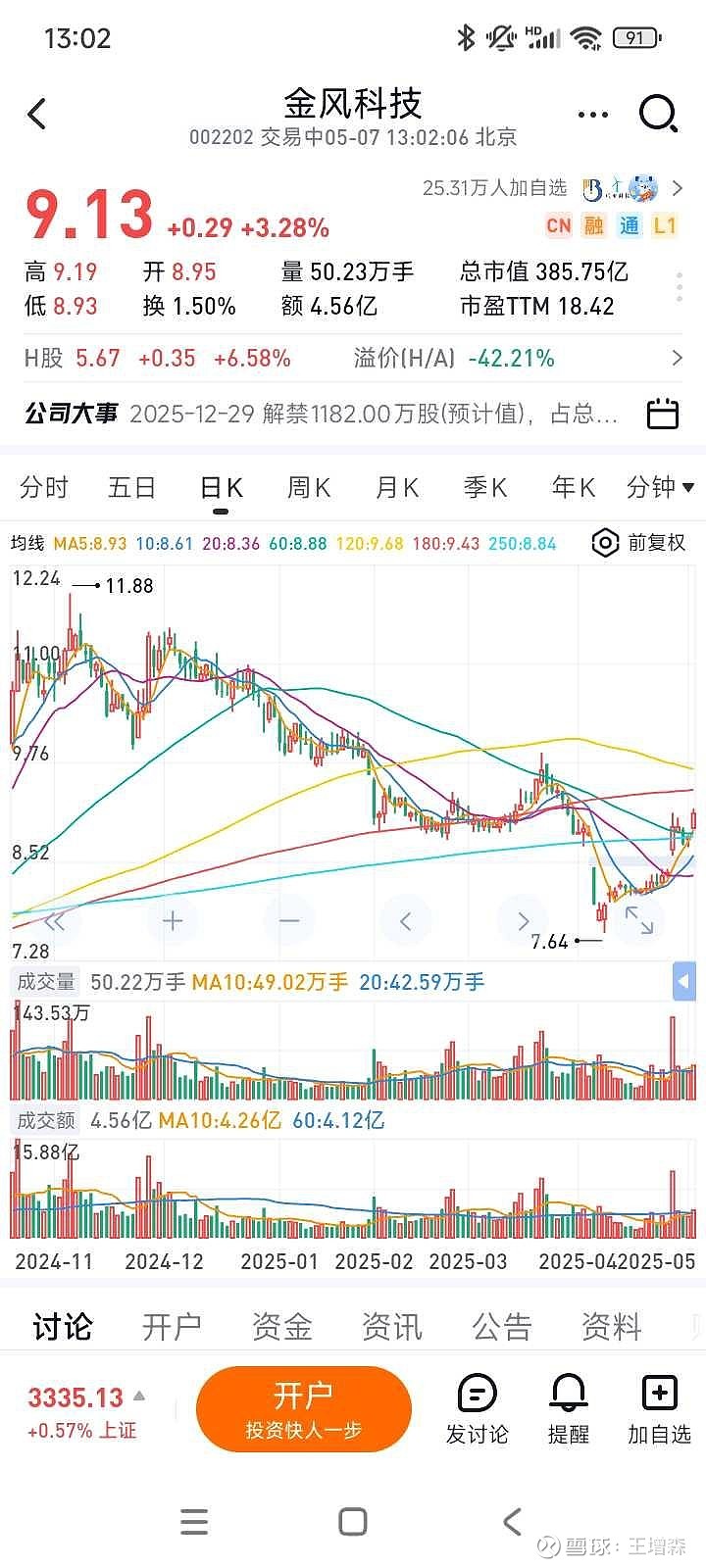Select the 周K chart tab

point(309,487)
